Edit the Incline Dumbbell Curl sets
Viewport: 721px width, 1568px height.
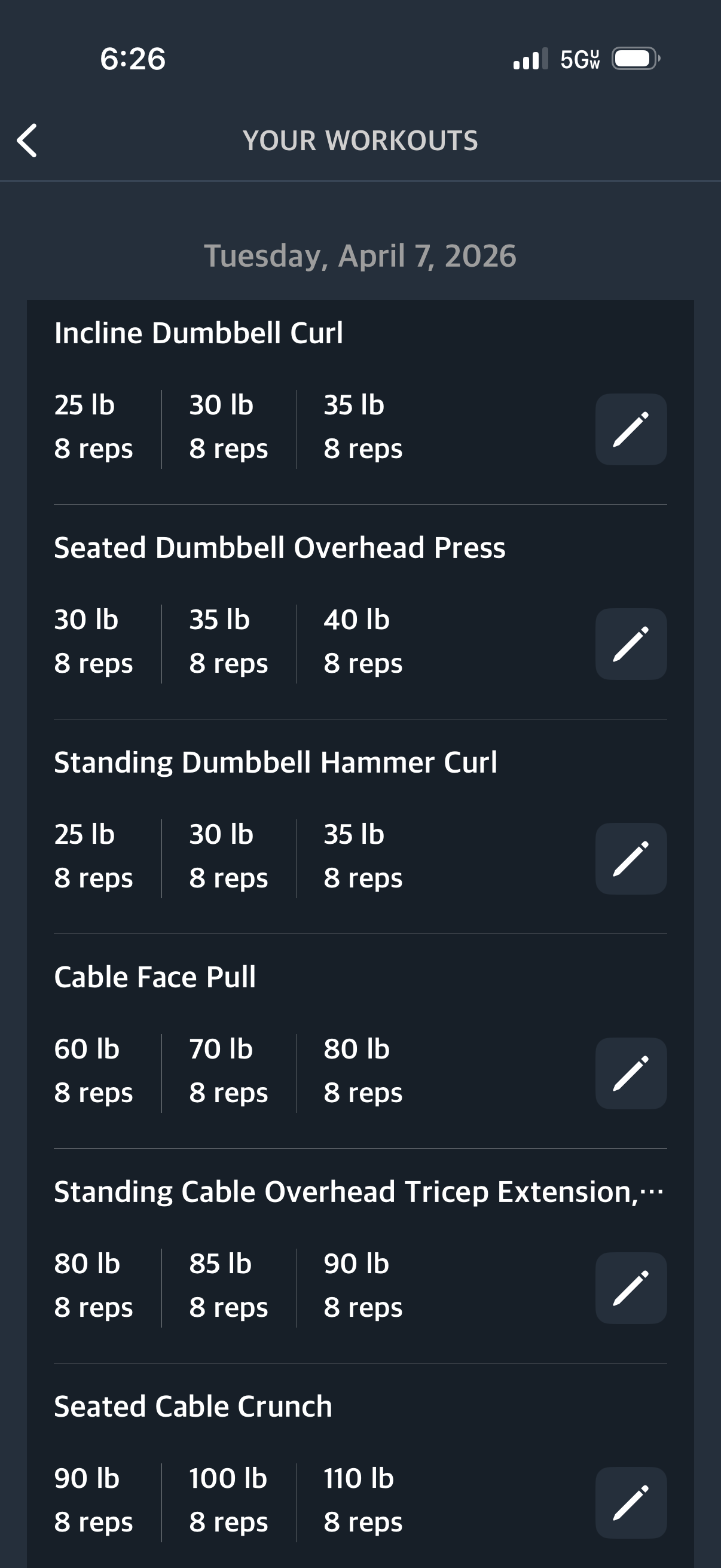pyautogui.click(x=630, y=429)
